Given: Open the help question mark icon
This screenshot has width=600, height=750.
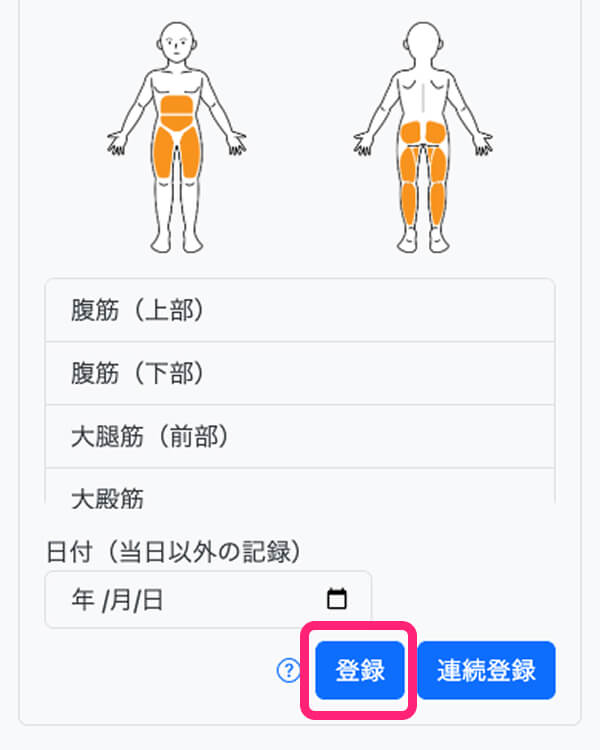Looking at the screenshot, I should pos(288,671).
